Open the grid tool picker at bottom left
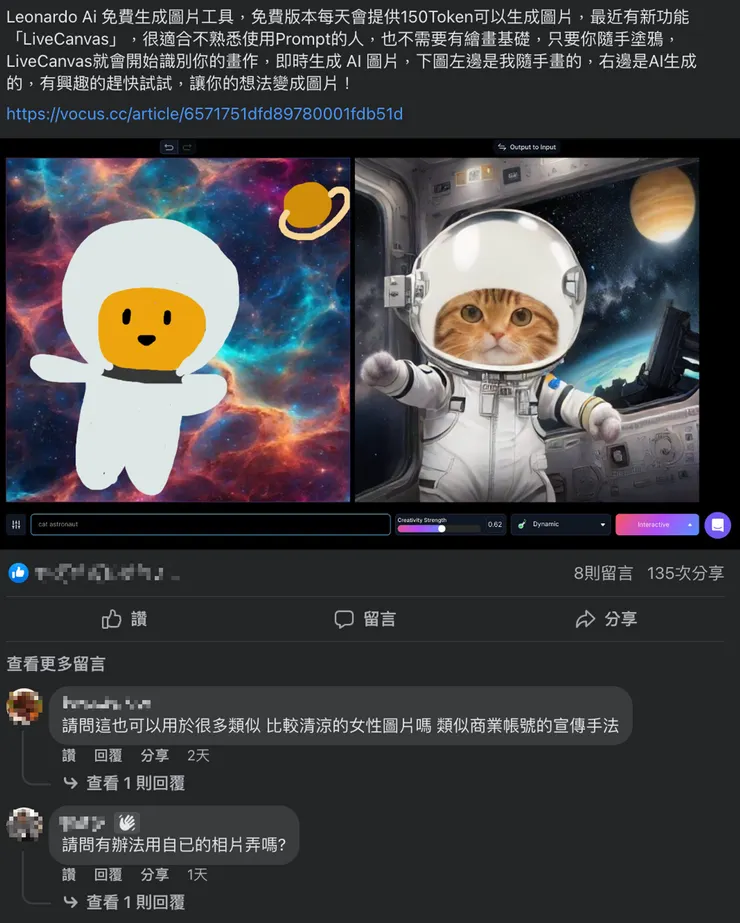The image size is (740, 923). coord(18,524)
